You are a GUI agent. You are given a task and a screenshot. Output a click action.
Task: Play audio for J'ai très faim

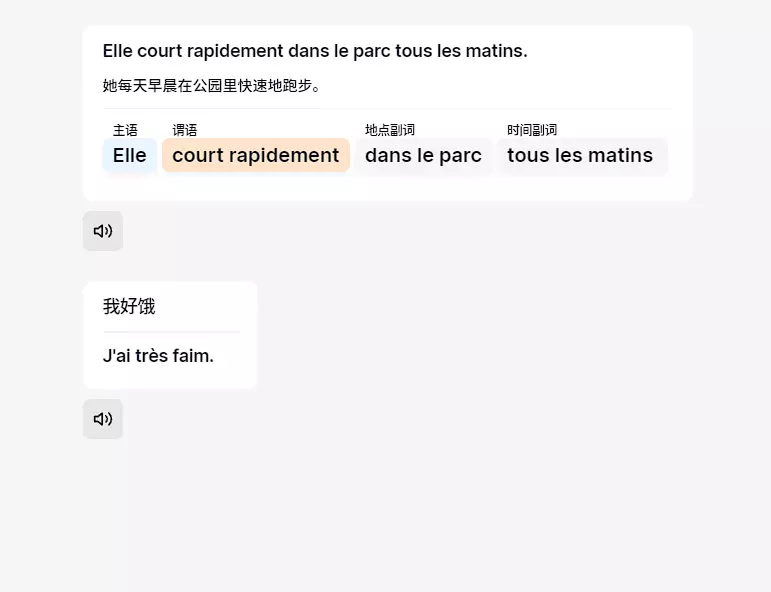click(x=103, y=419)
